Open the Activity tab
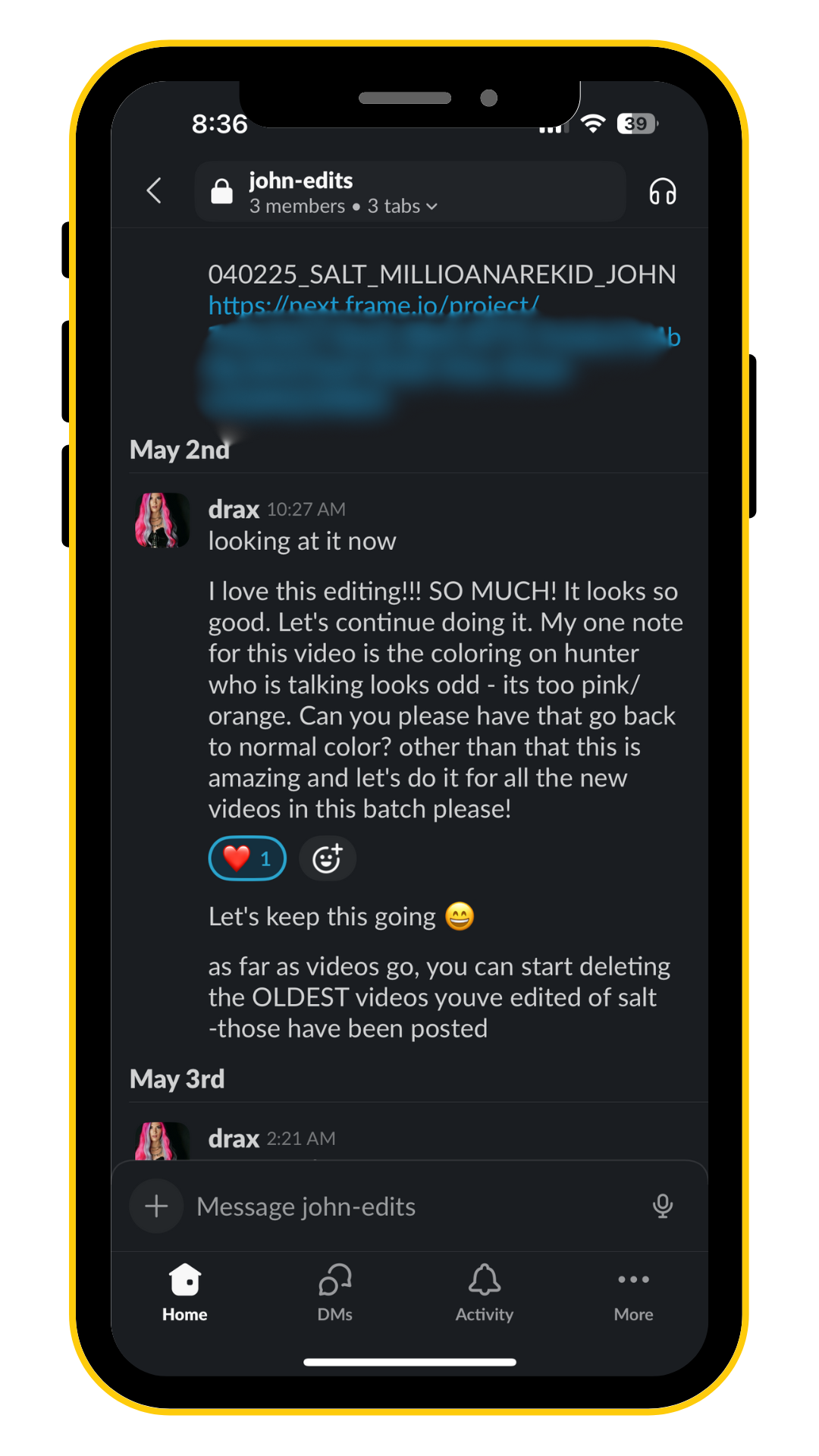 [x=484, y=1293]
